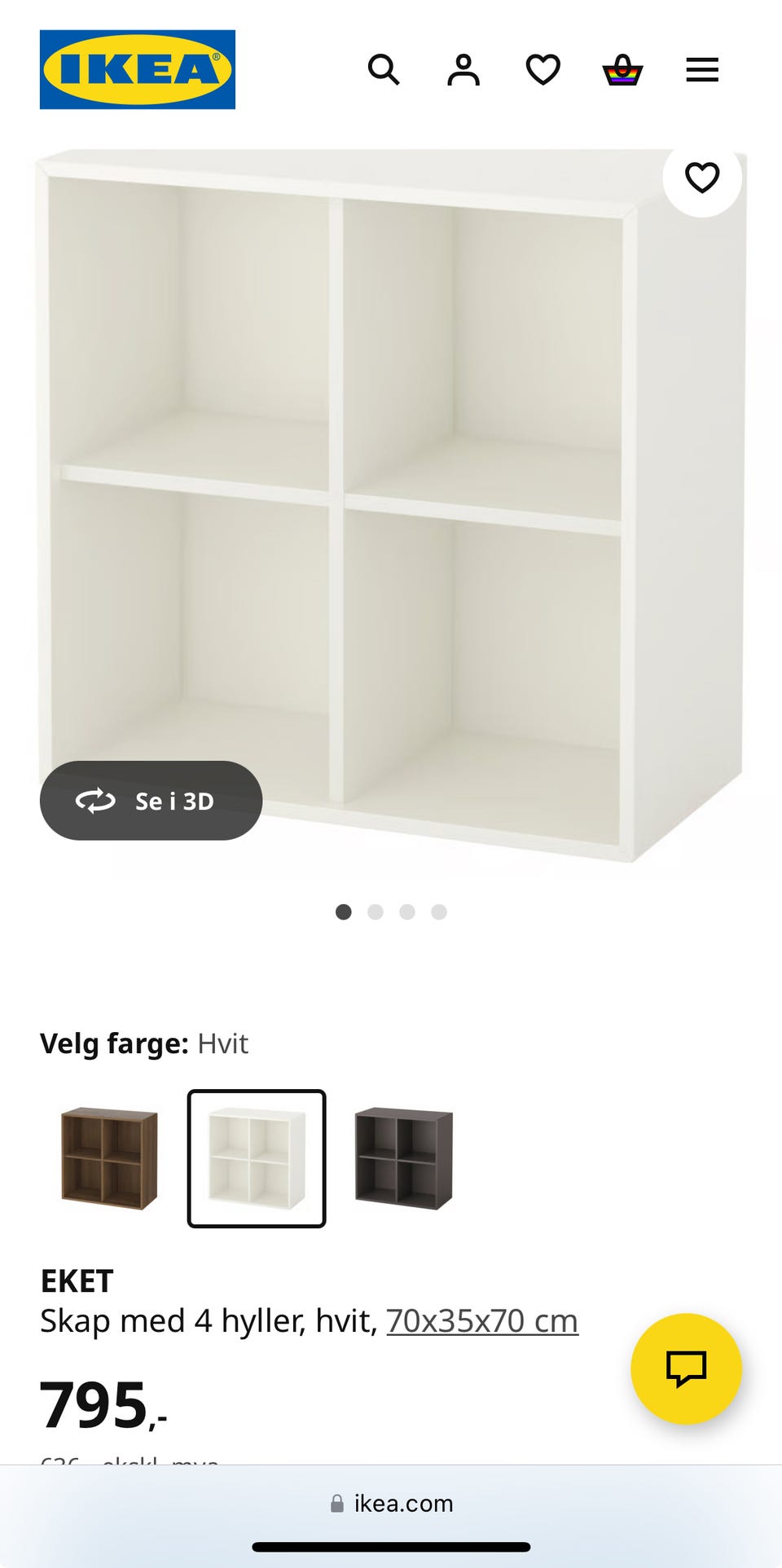
Task: Open the search icon
Action: coord(384,70)
